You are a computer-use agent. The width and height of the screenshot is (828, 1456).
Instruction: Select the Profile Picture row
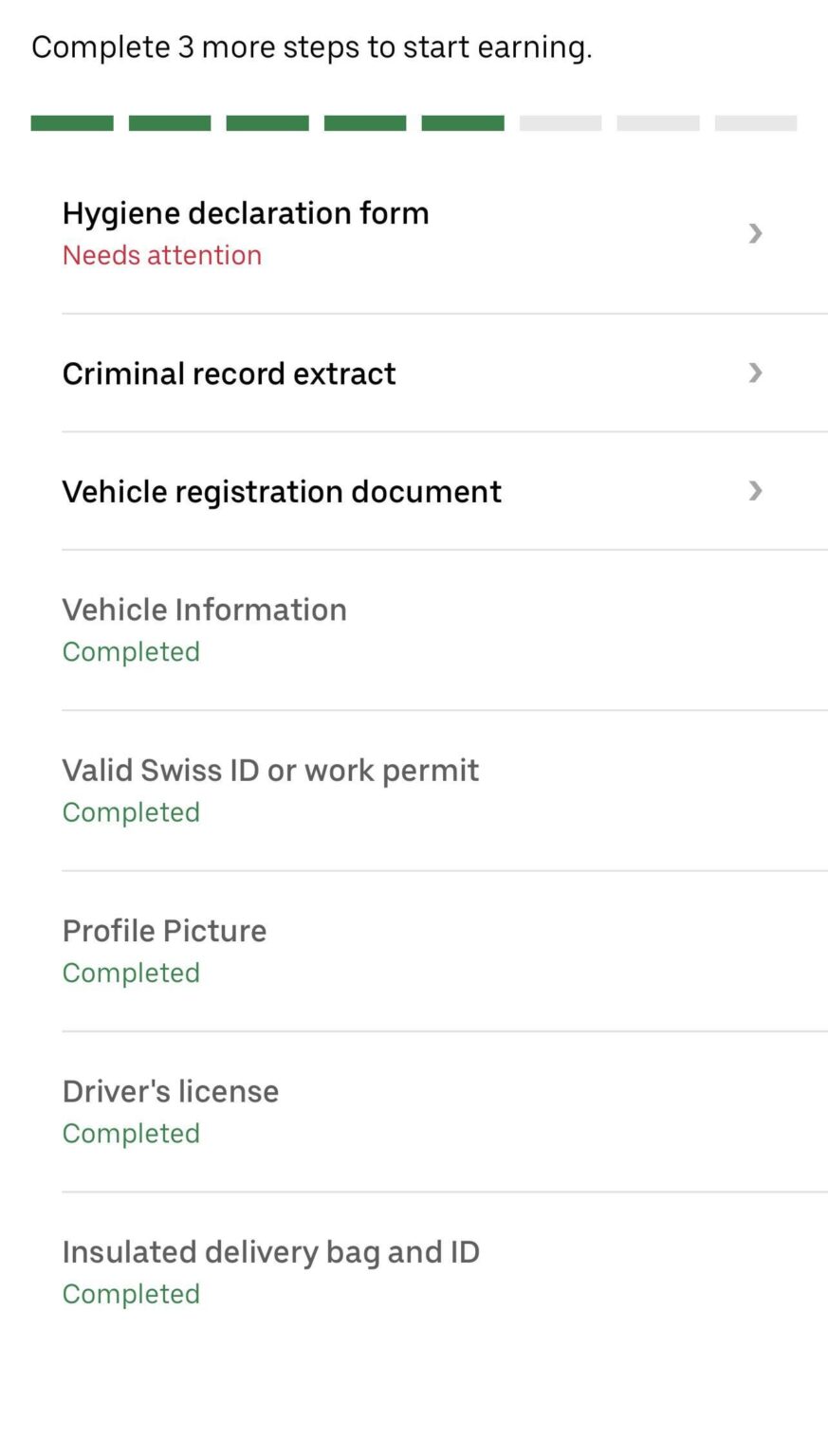tap(164, 930)
